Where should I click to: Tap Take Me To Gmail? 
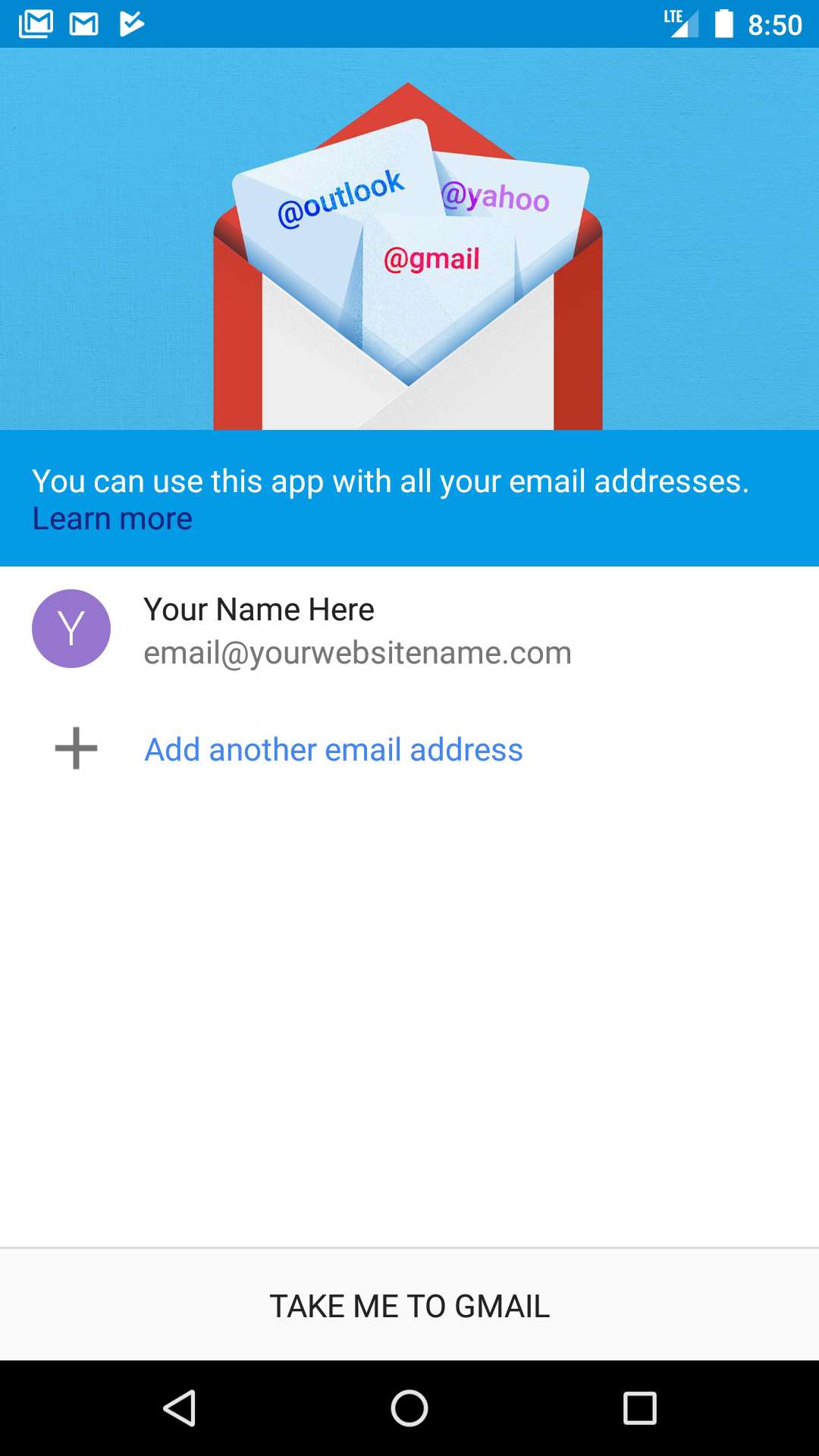[x=409, y=1306]
